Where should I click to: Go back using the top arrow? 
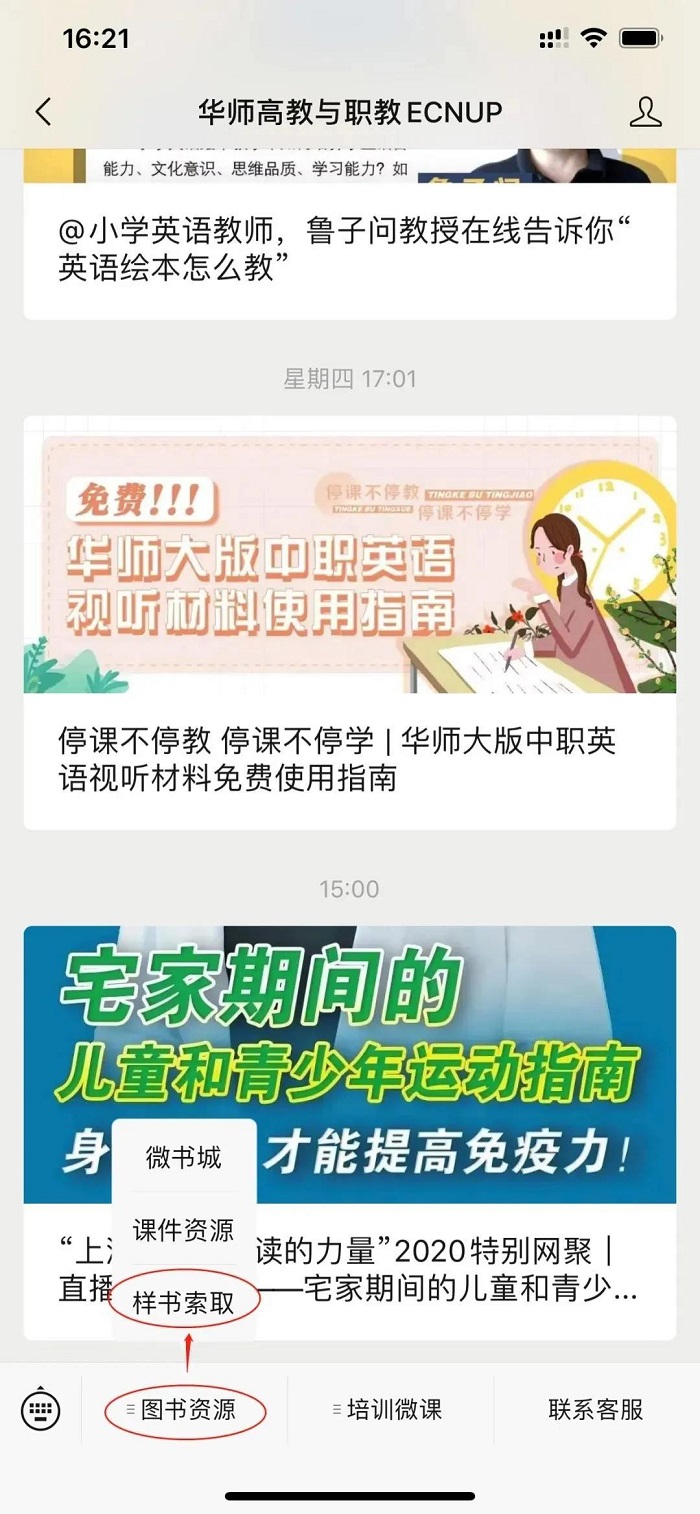(42, 111)
